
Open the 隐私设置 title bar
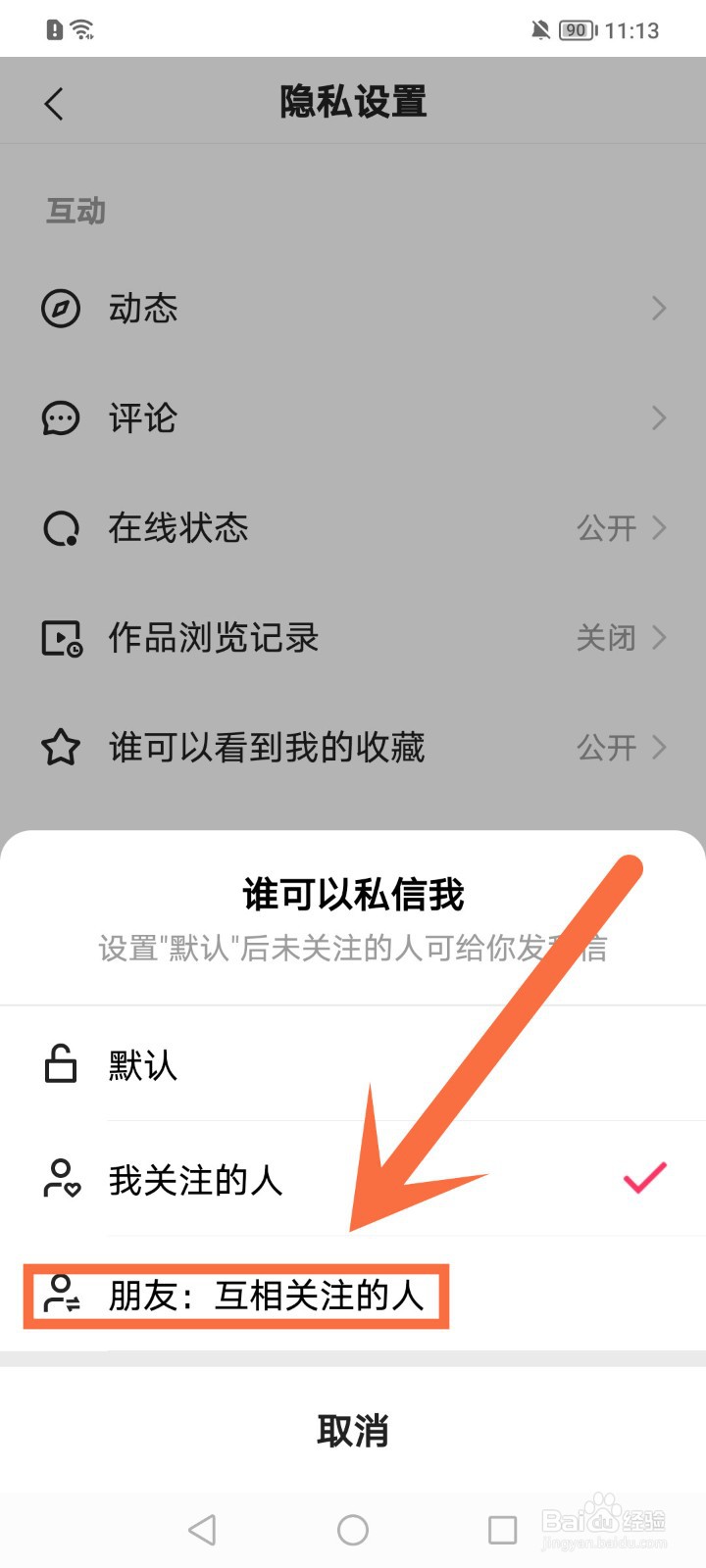353,101
